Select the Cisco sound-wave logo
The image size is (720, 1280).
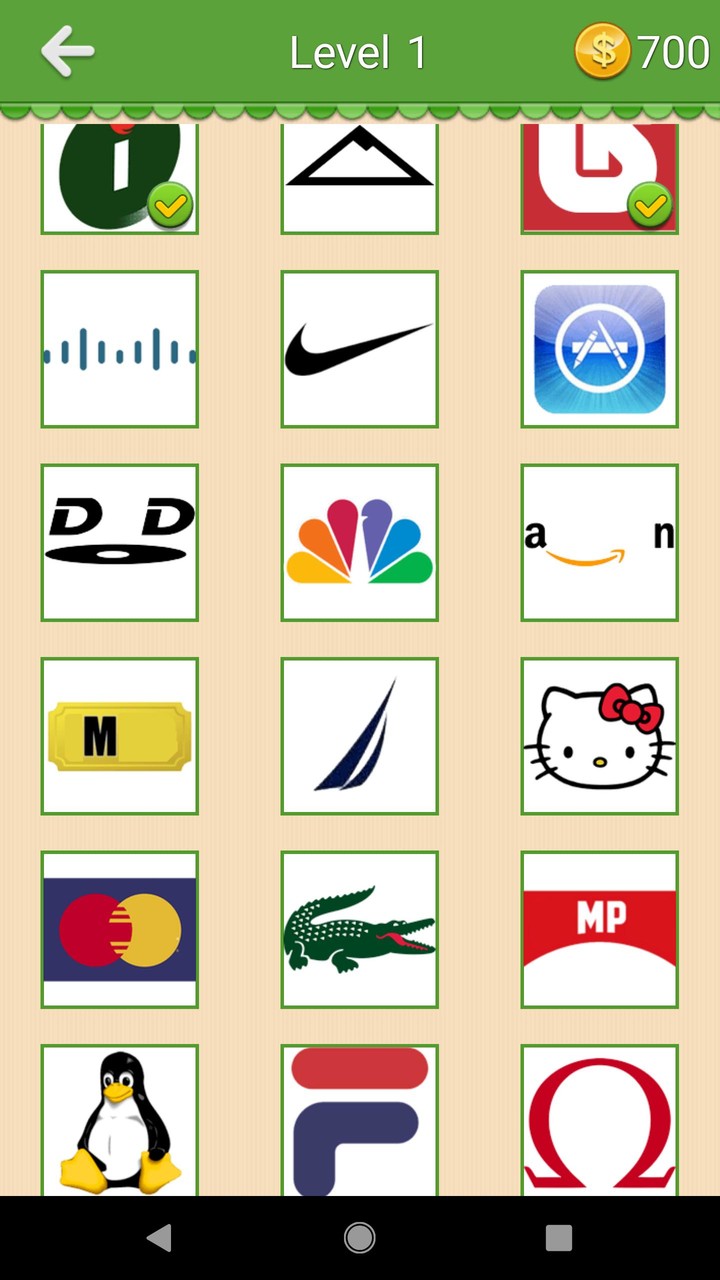119,348
